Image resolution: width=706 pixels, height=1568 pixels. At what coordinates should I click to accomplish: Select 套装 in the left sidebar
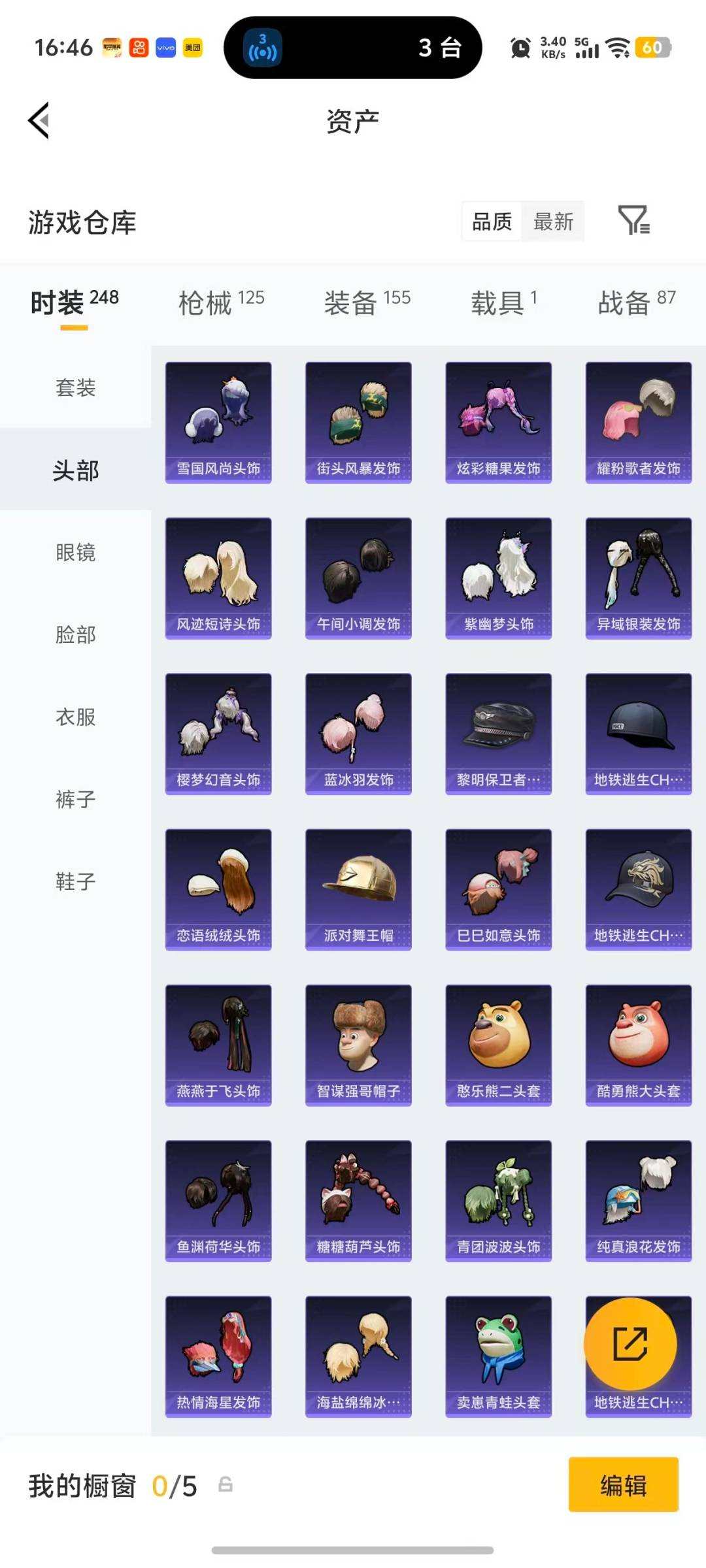(x=75, y=388)
